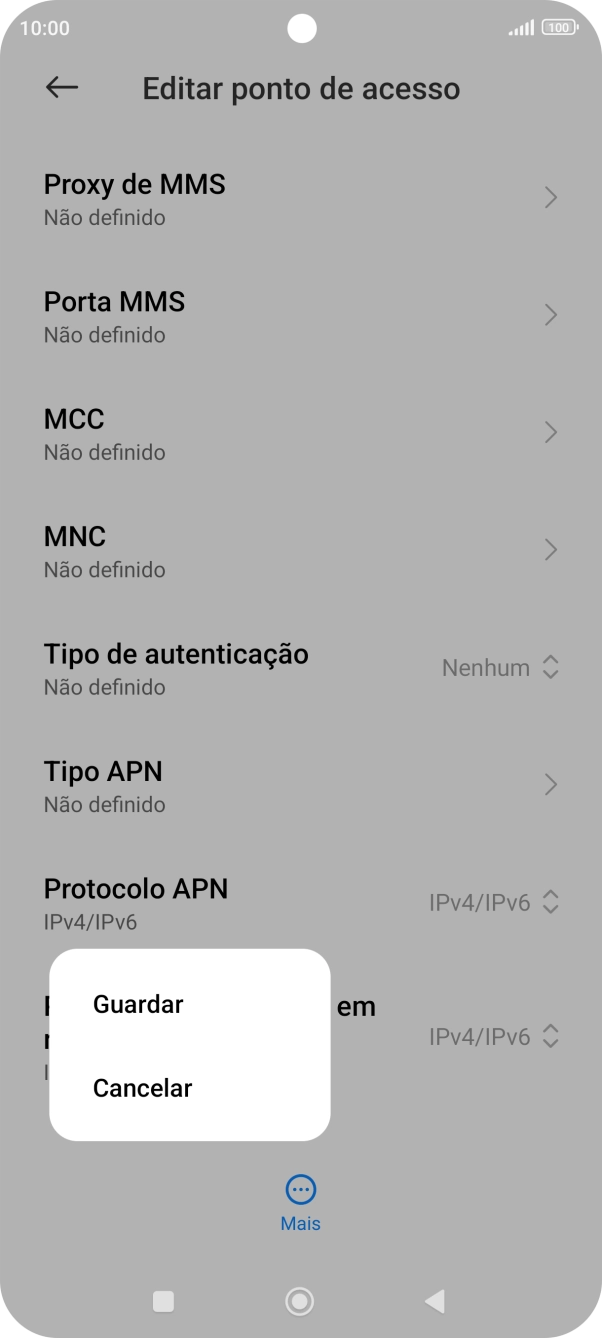Open Tipo de autenticação dropdown
The image size is (602, 1338).
(x=500, y=668)
